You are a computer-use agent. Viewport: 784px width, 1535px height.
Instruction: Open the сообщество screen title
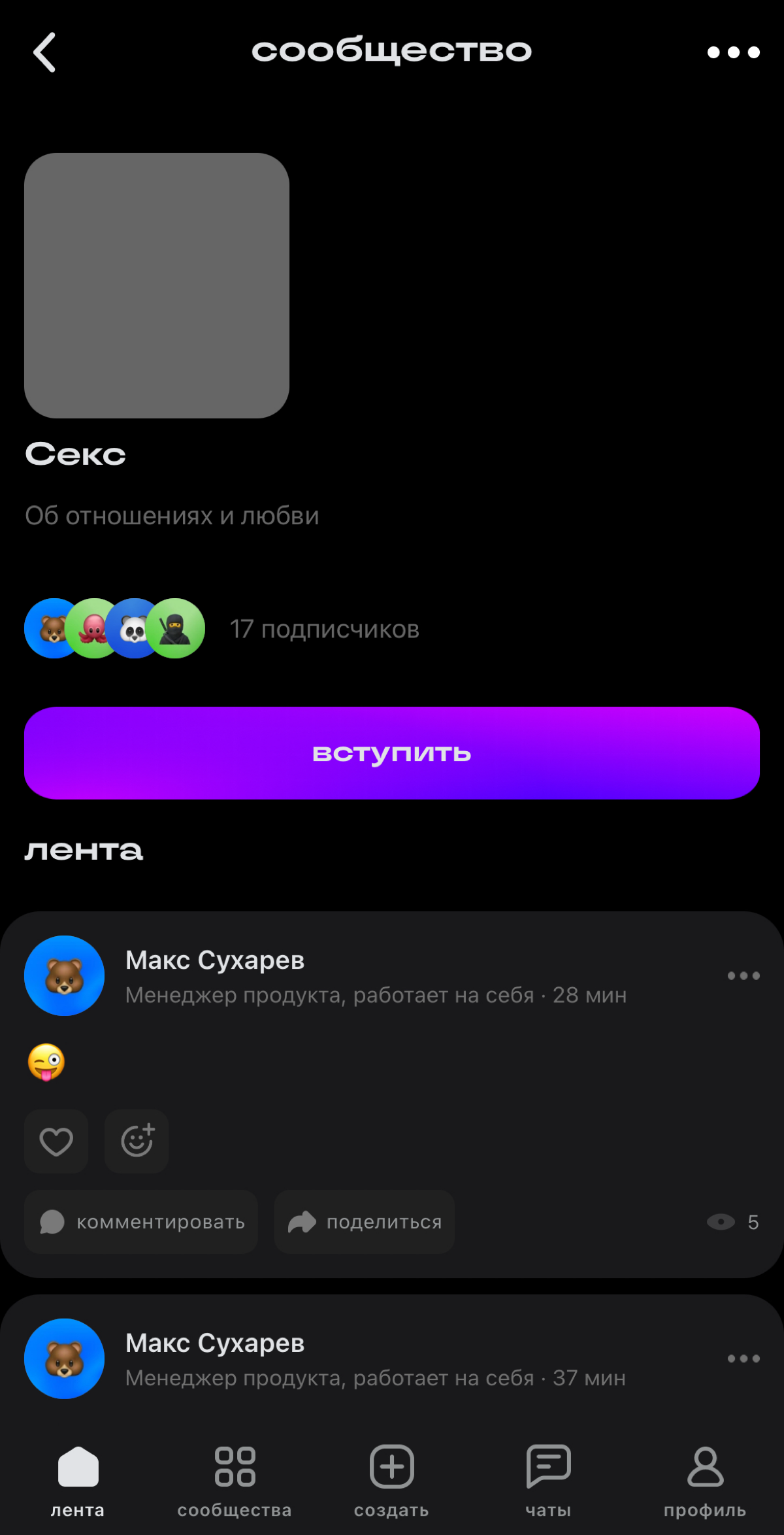coord(392,51)
